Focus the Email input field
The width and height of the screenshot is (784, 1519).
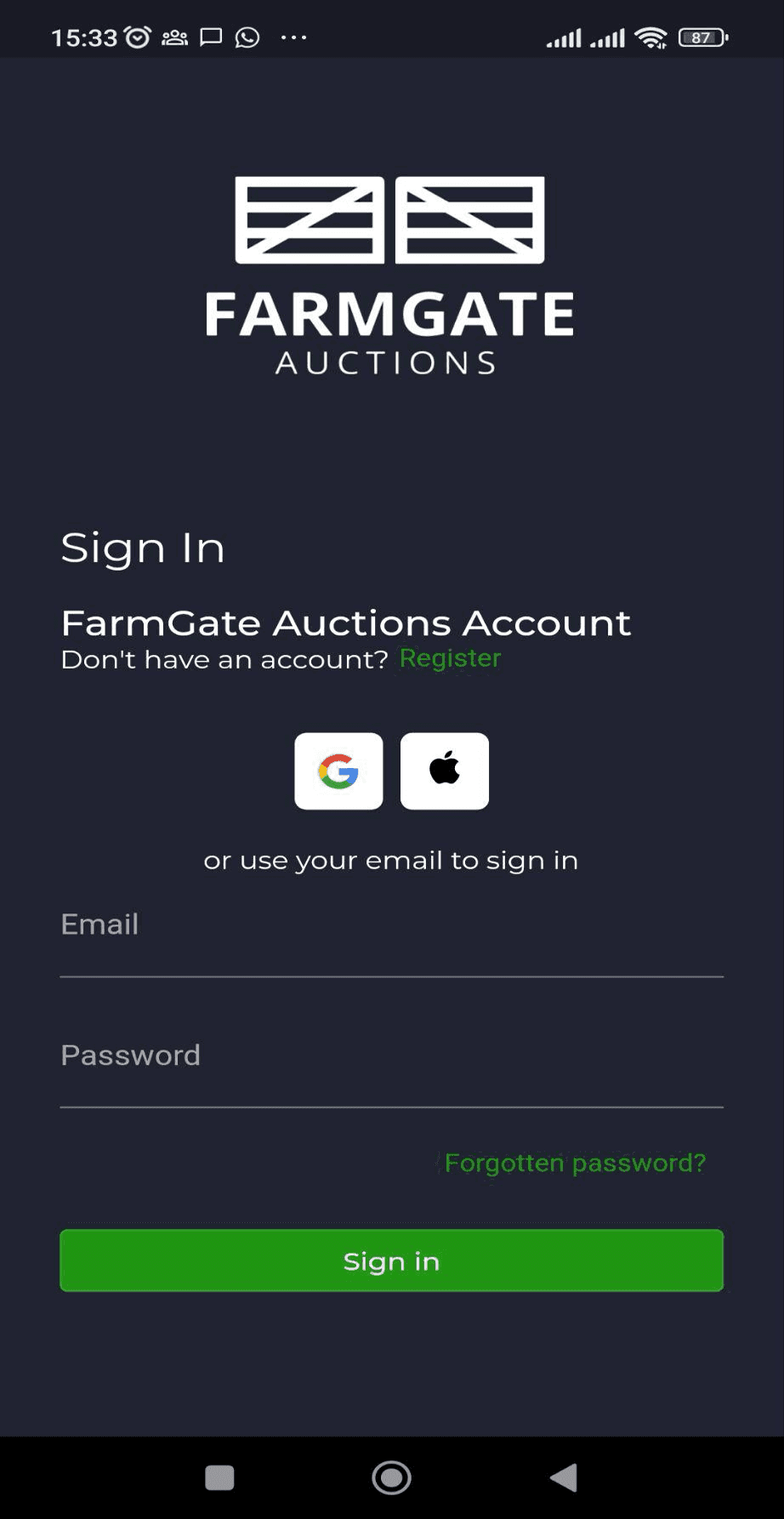click(x=391, y=936)
